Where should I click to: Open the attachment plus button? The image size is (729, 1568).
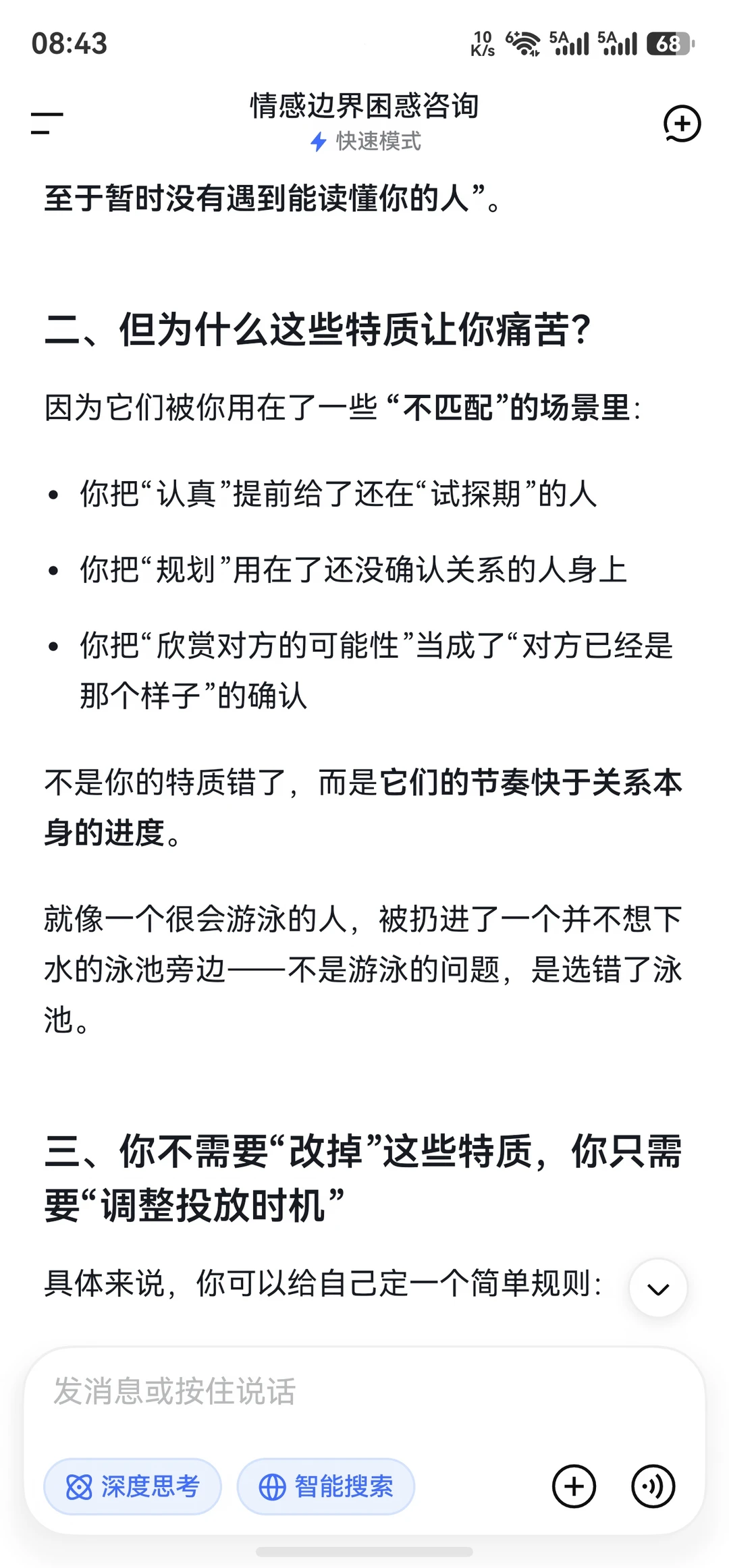tap(574, 1486)
